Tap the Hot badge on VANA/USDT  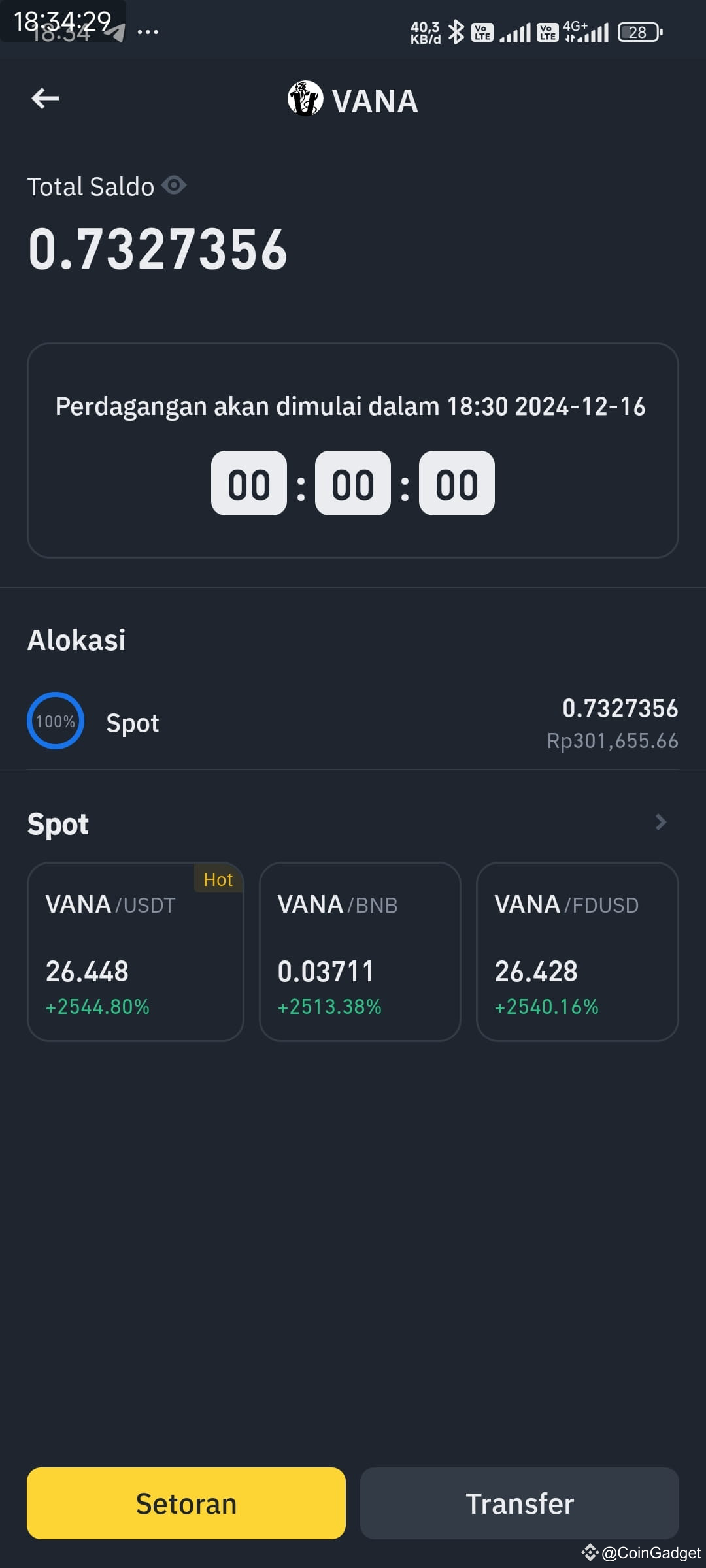click(x=218, y=879)
